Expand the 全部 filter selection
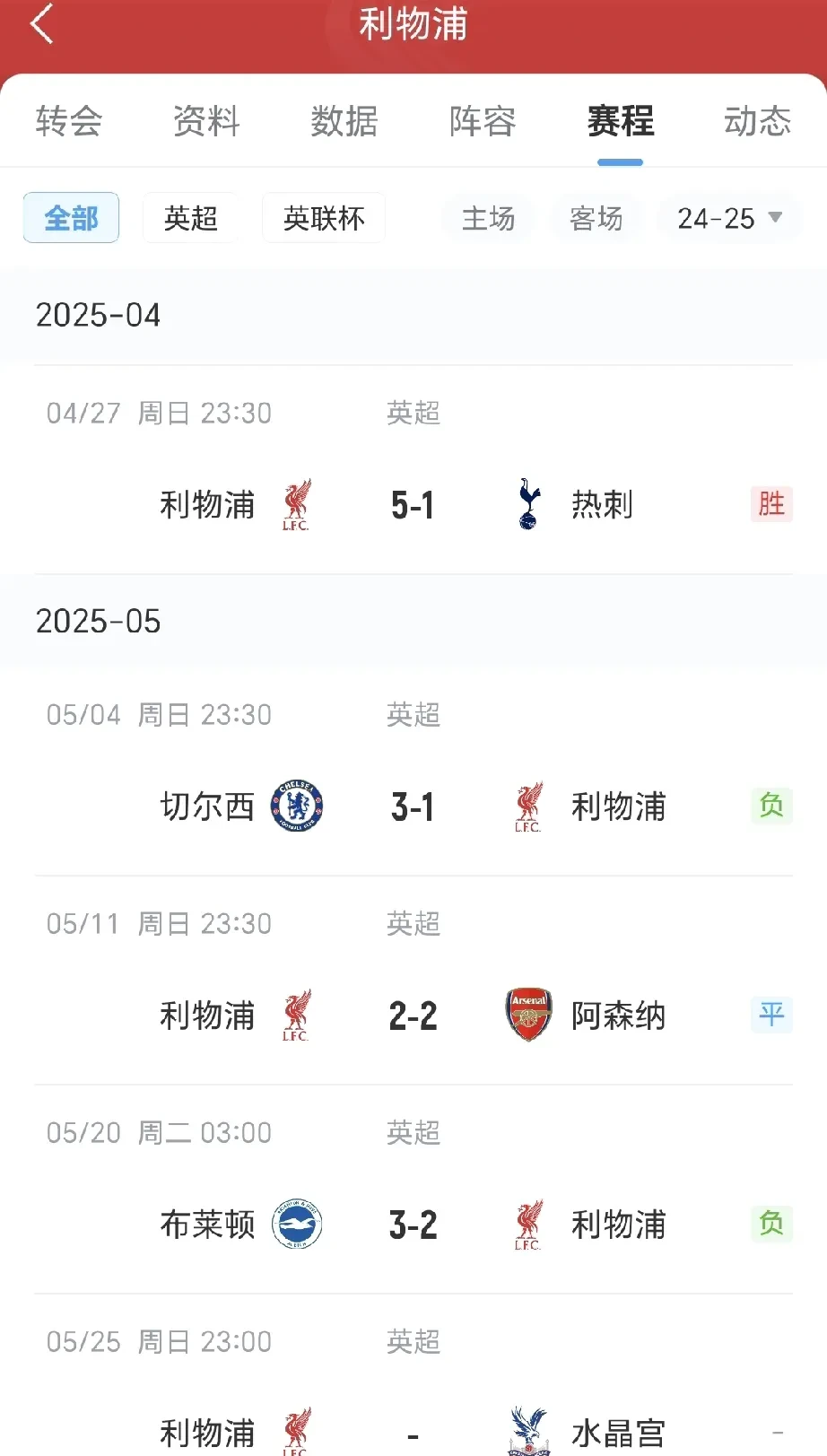Screen dimensions: 827x1456 click(71, 216)
